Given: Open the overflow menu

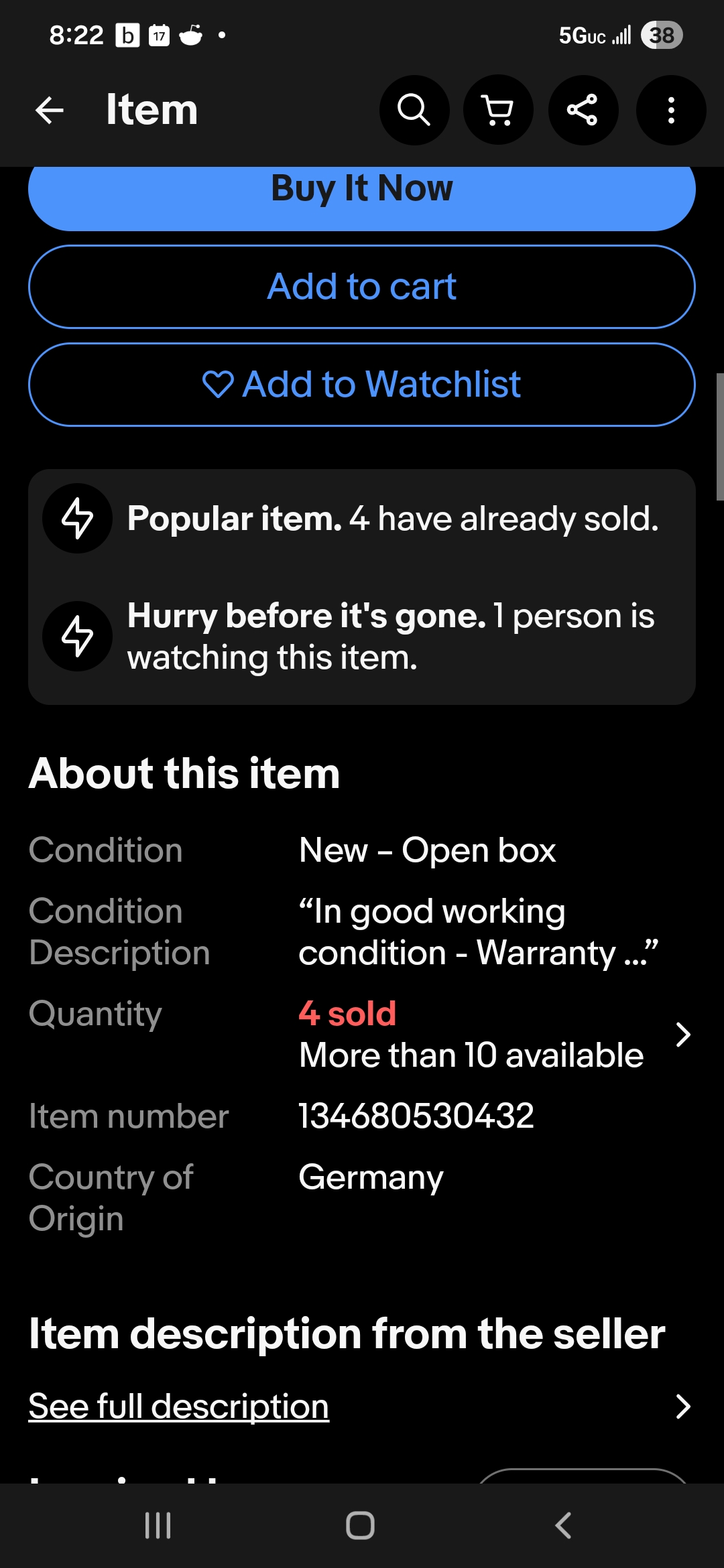Looking at the screenshot, I should pyautogui.click(x=670, y=110).
